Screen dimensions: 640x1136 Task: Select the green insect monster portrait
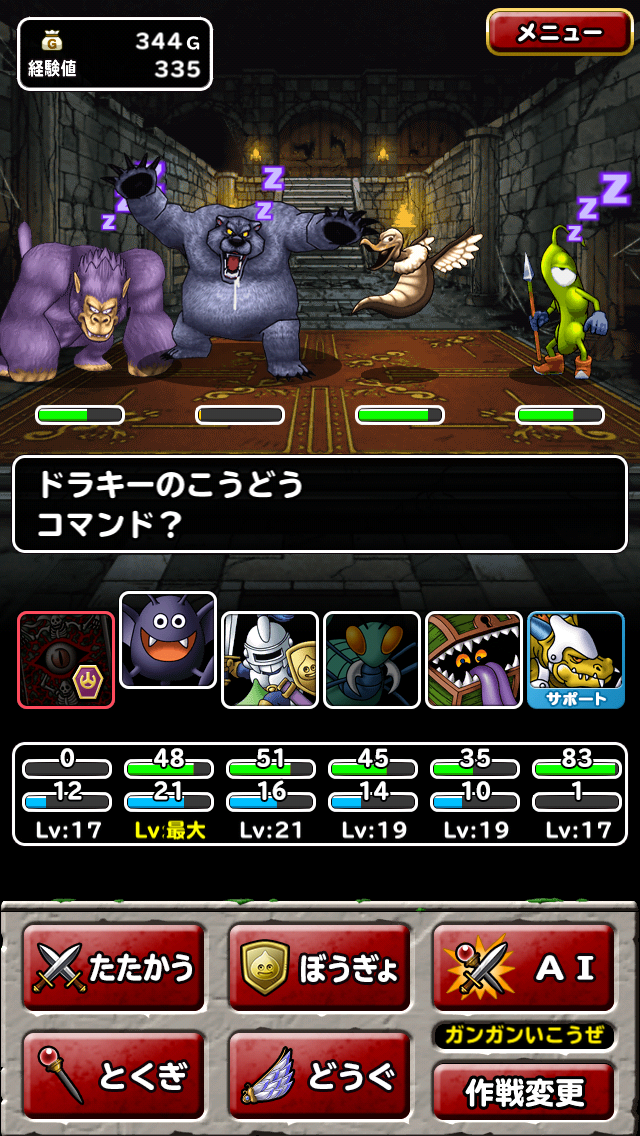[372, 660]
